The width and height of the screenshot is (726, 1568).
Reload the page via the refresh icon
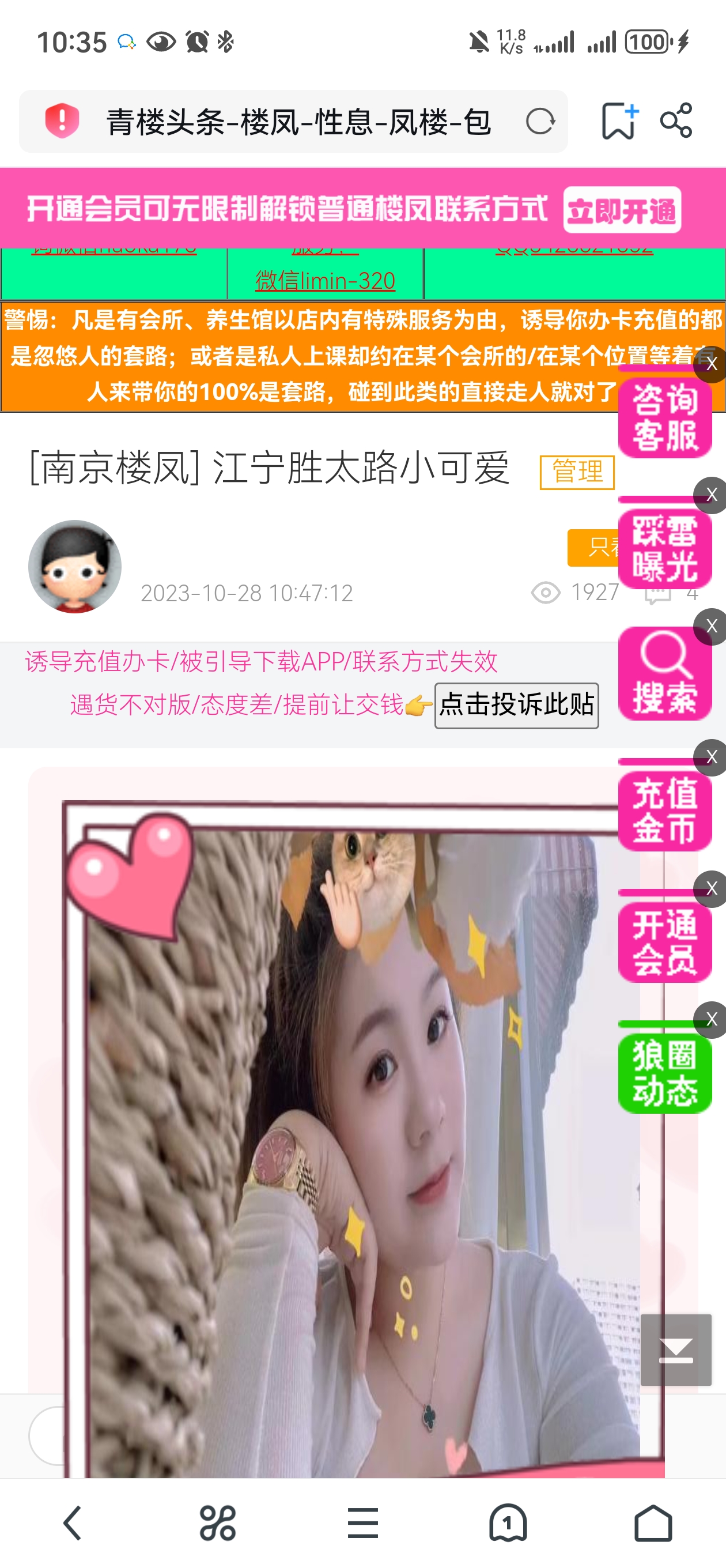(x=540, y=121)
